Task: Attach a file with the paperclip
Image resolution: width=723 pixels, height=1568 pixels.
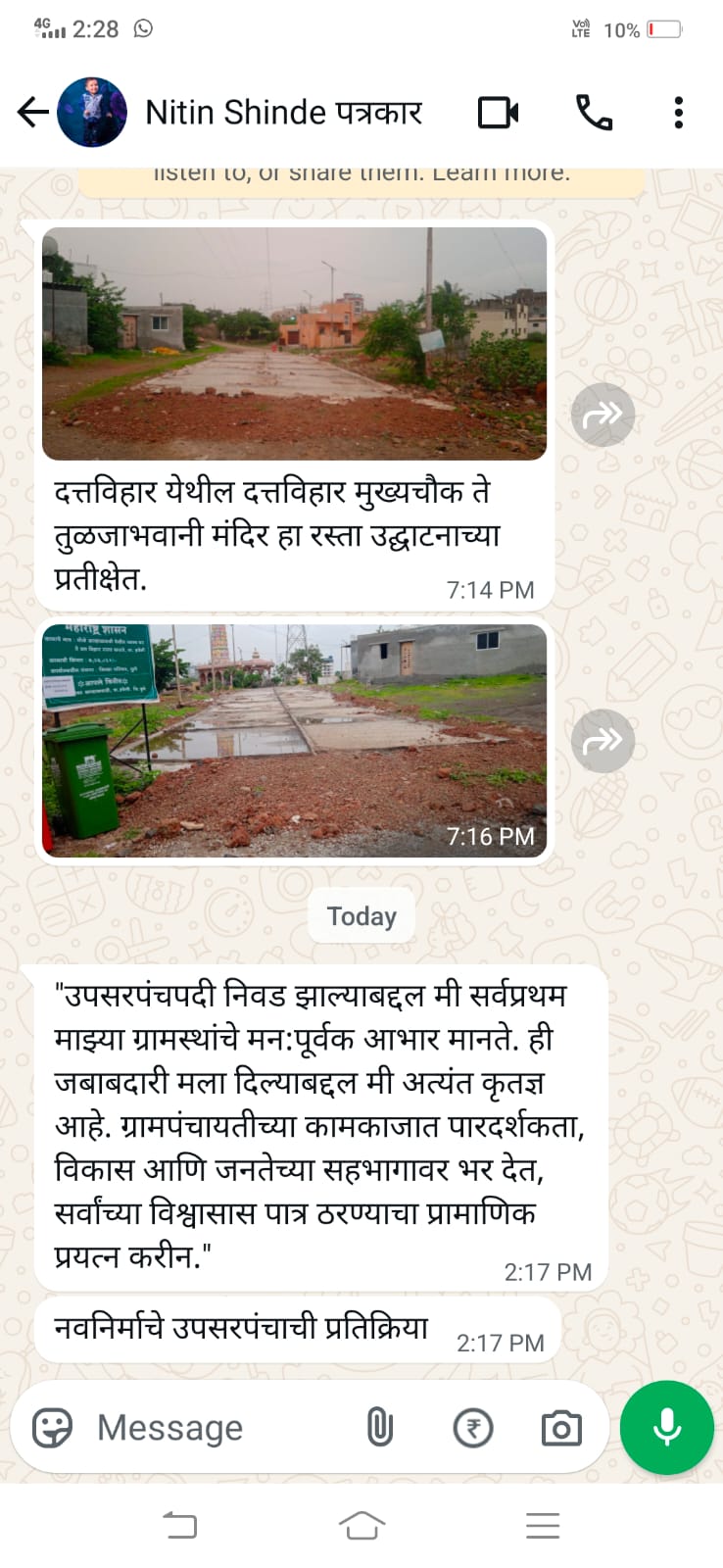Action: tap(380, 1428)
